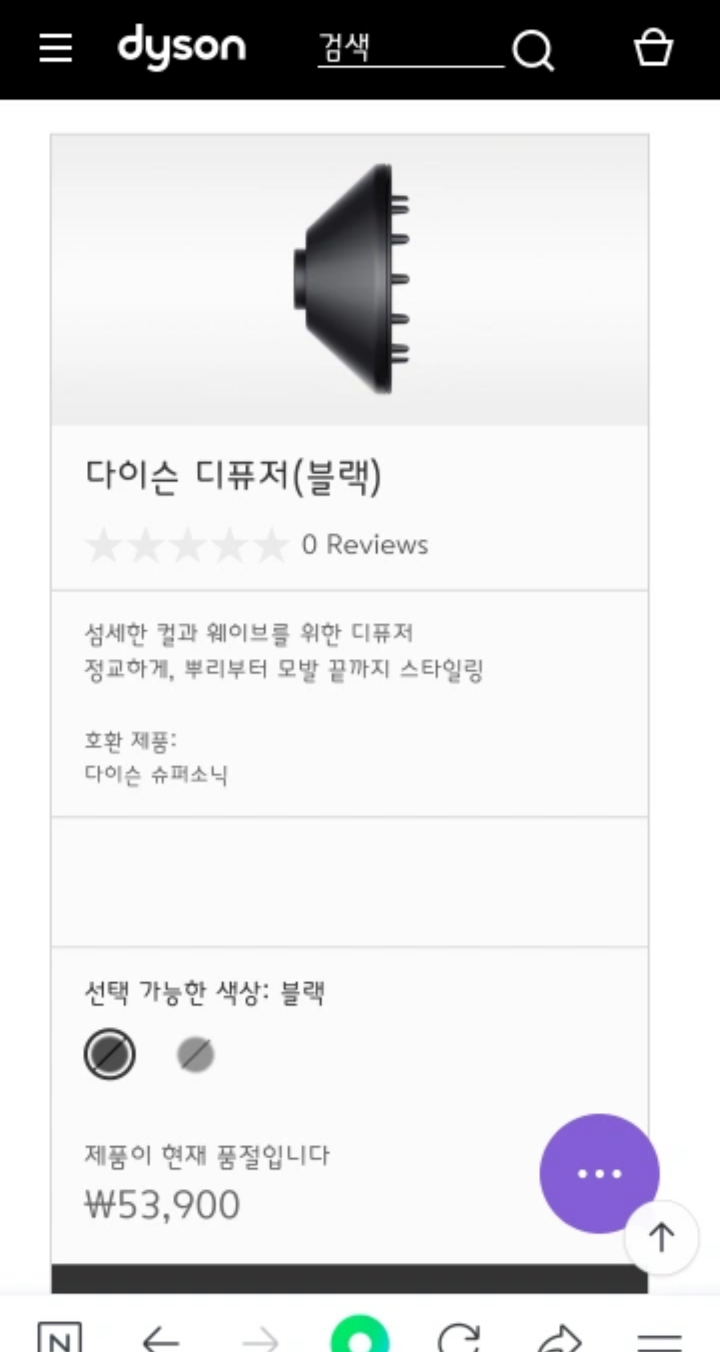Image resolution: width=720 pixels, height=1352 pixels.
Task: Tap the 검색 search field
Action: click(410, 48)
